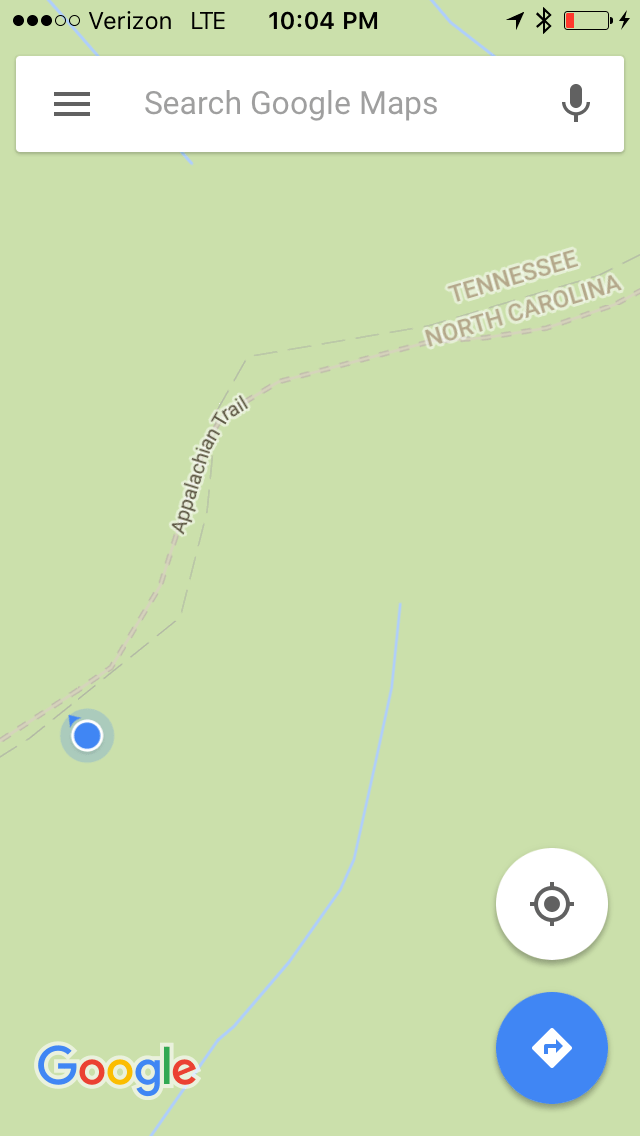Open directions with the blue arrow button
The width and height of the screenshot is (640, 1136).
(551, 1047)
